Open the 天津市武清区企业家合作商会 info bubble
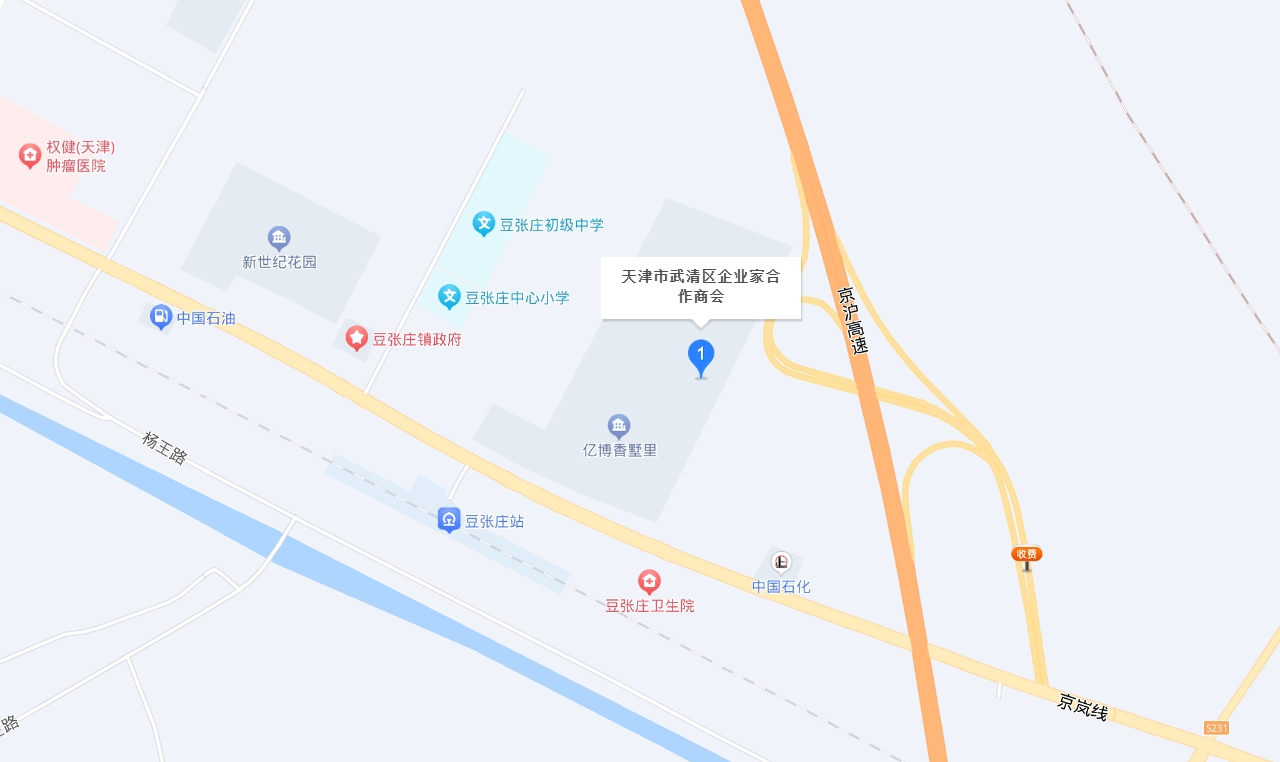Viewport: 1280px width, 762px height. tap(700, 287)
